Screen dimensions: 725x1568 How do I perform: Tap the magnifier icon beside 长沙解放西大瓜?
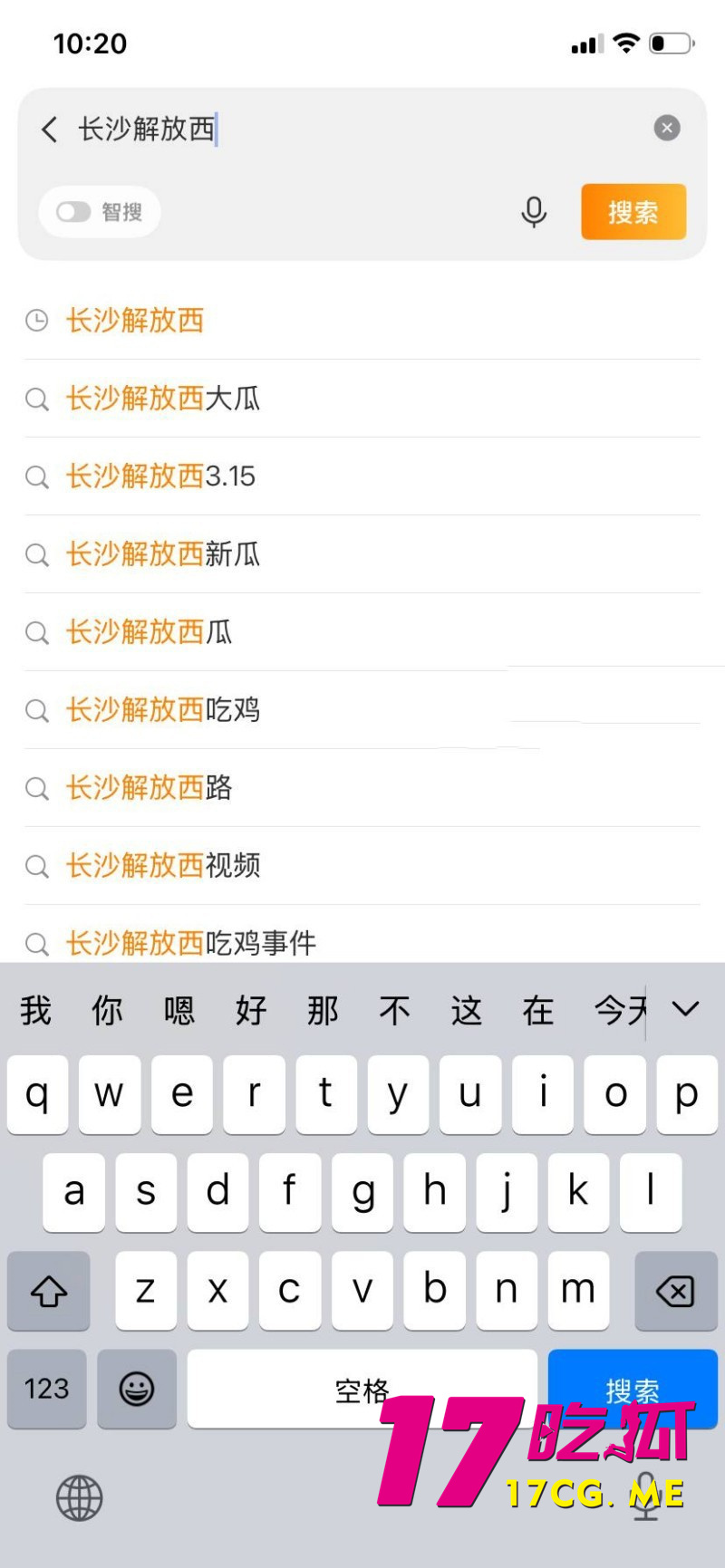click(x=37, y=399)
